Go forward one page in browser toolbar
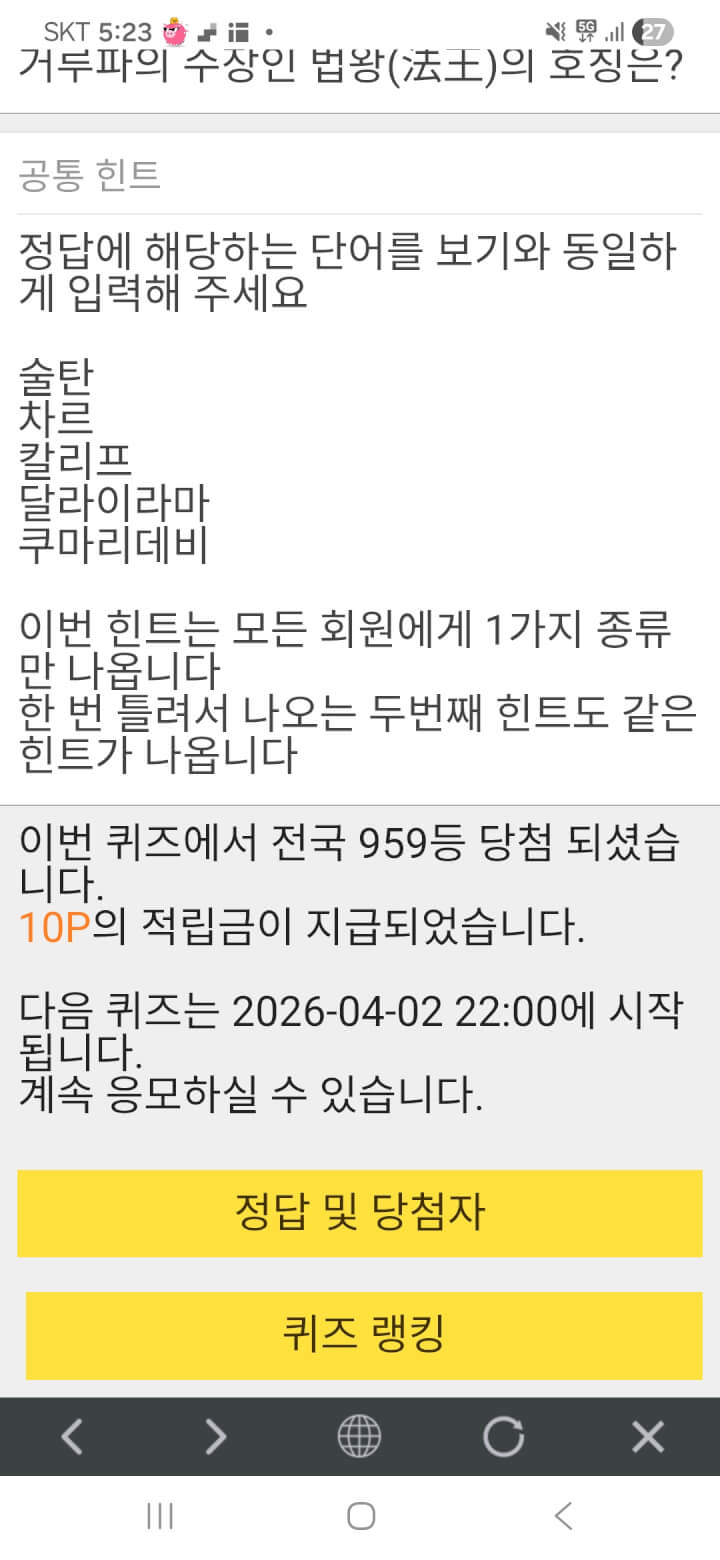Viewport: 720px width, 1560px height. pos(216,1437)
